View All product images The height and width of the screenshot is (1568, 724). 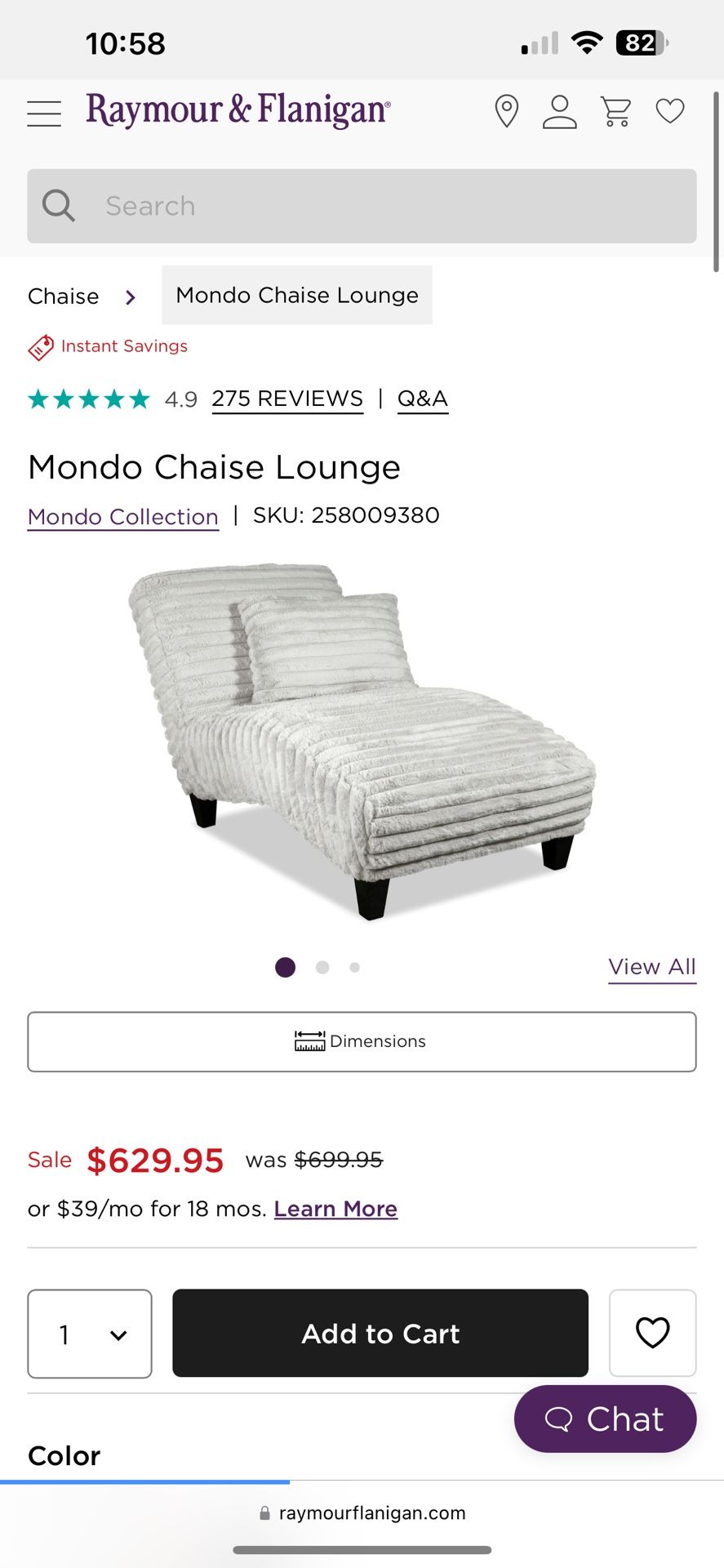652,967
